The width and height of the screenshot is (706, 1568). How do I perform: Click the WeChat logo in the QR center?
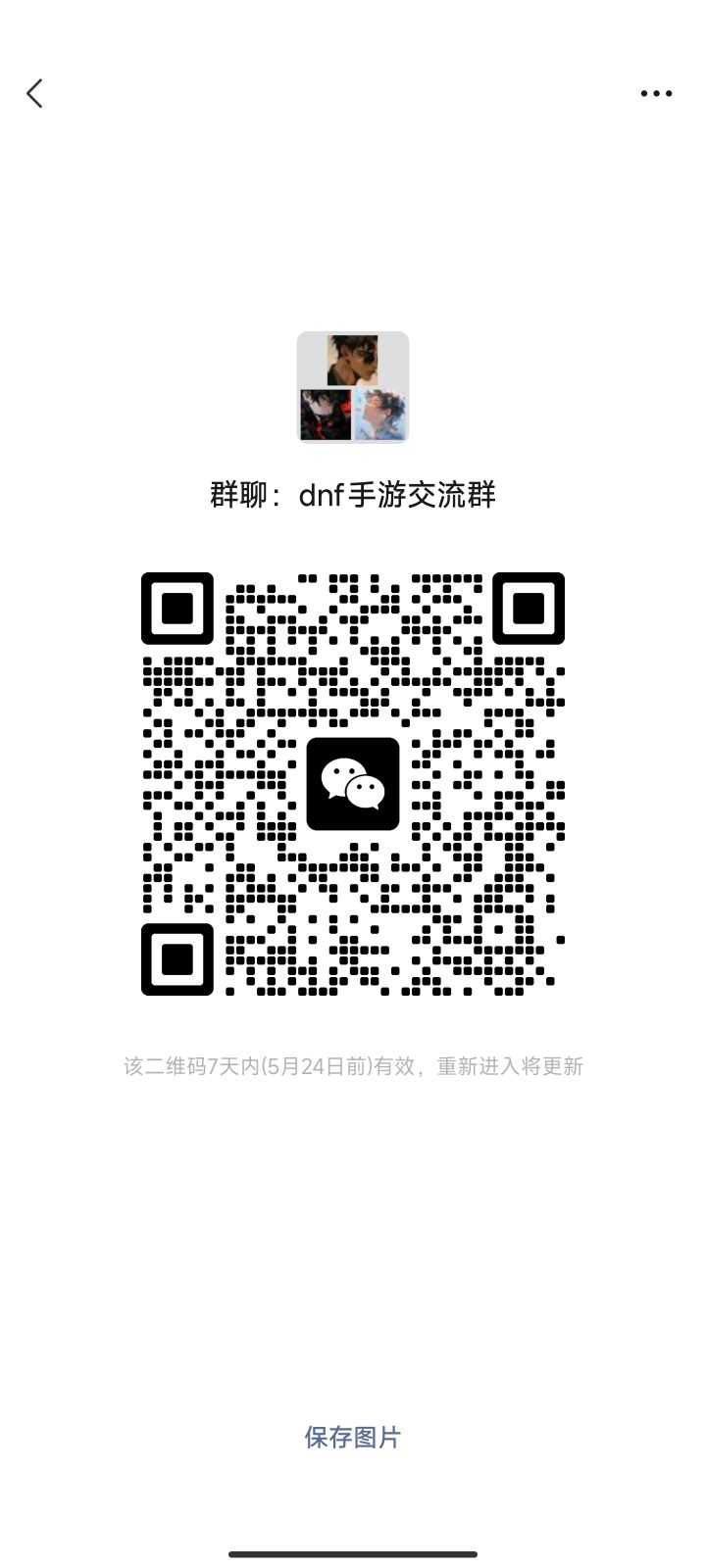[353, 784]
